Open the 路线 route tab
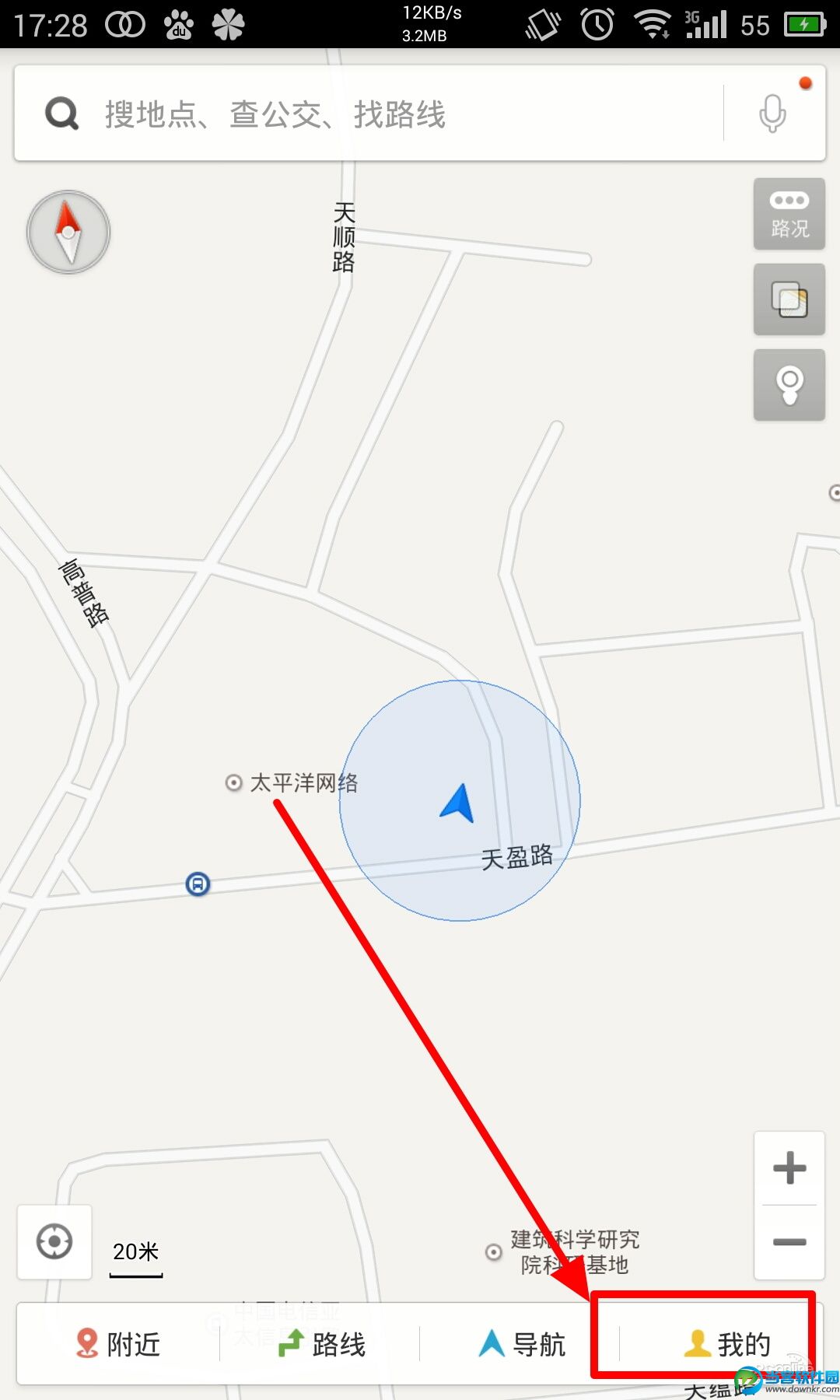Image resolution: width=840 pixels, height=1400 pixels. (320, 1344)
